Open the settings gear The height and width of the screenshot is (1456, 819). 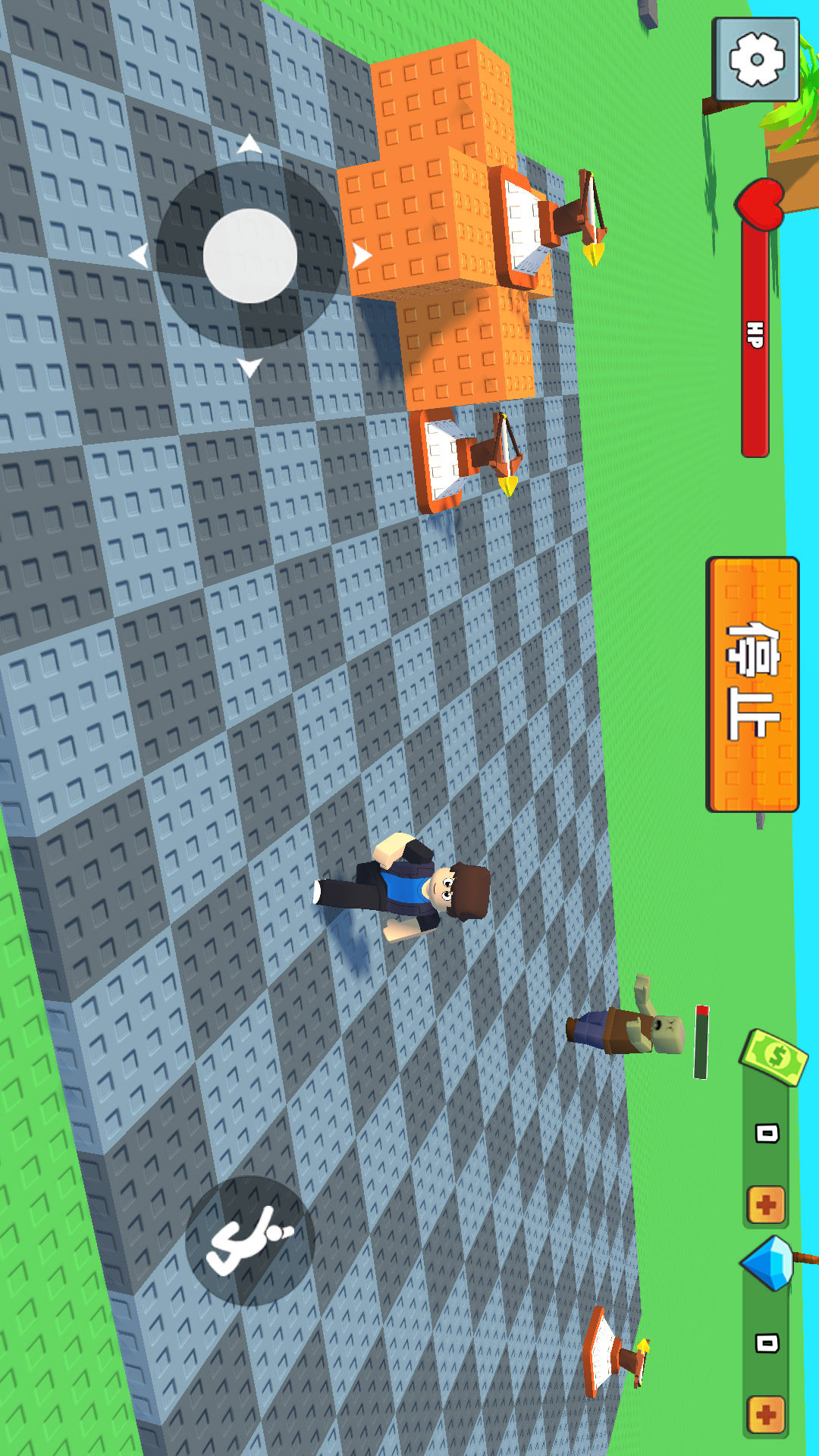[x=756, y=59]
